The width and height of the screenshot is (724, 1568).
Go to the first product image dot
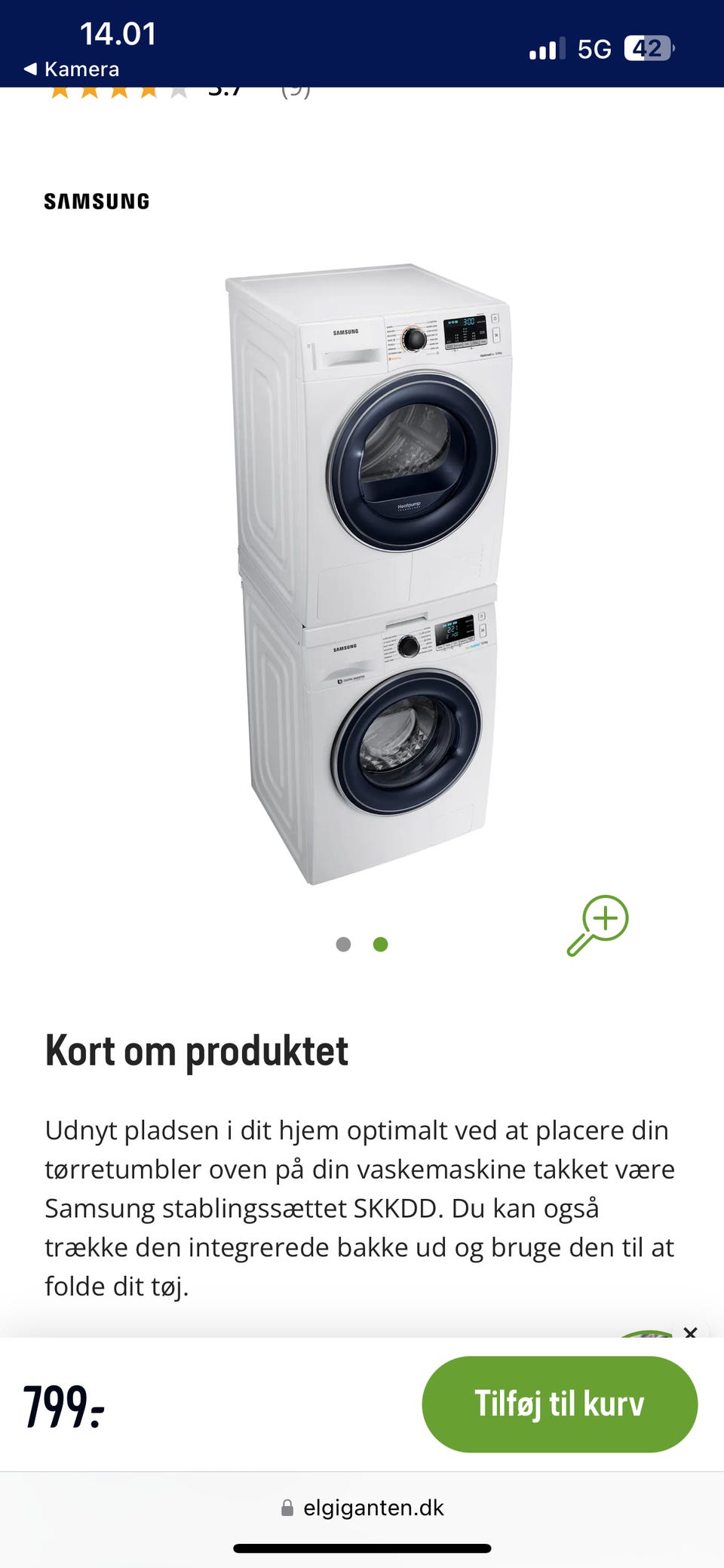tap(343, 944)
